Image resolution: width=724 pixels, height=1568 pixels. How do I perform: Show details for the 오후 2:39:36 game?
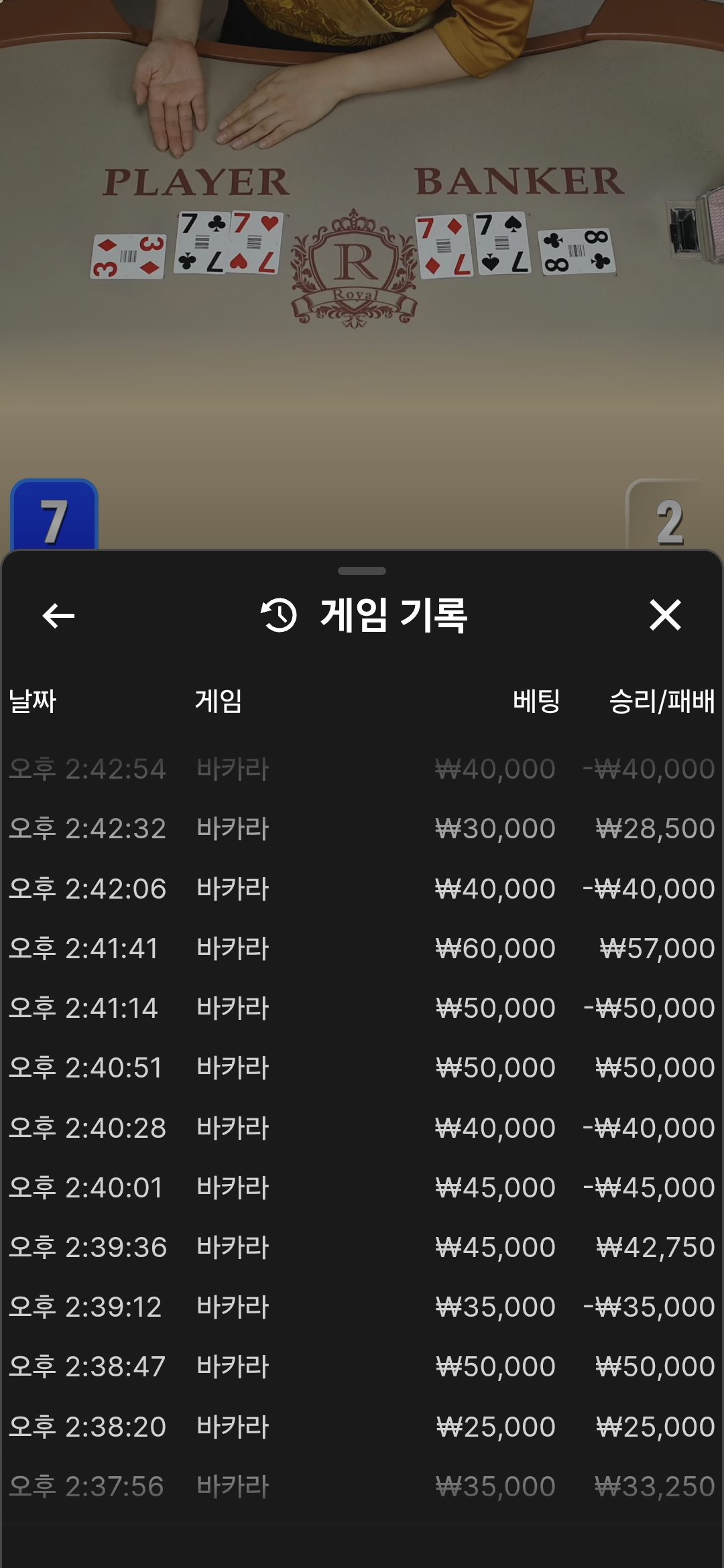[362, 1247]
